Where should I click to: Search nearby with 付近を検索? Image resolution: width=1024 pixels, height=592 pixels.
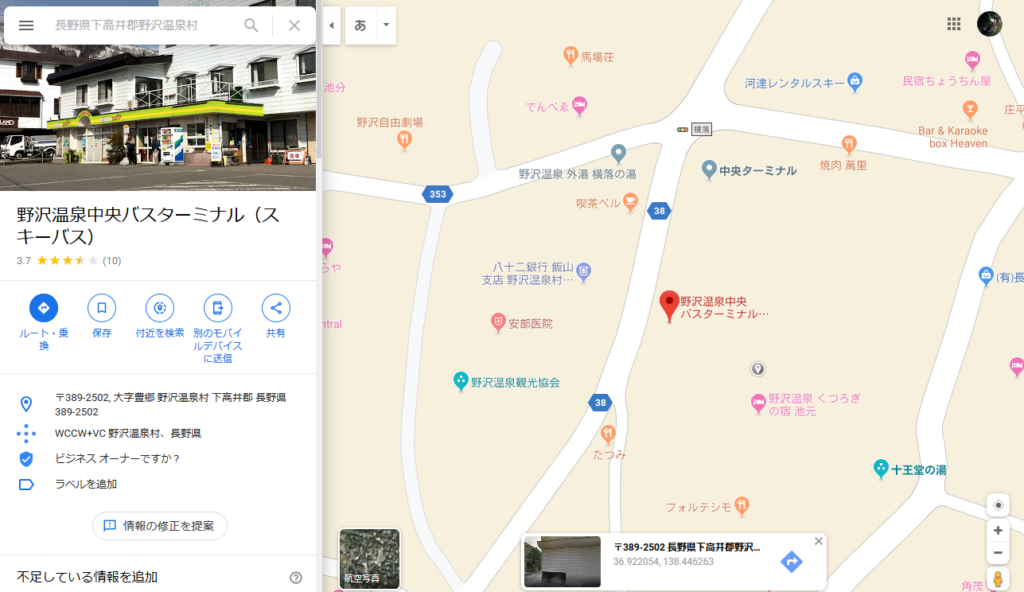160,308
